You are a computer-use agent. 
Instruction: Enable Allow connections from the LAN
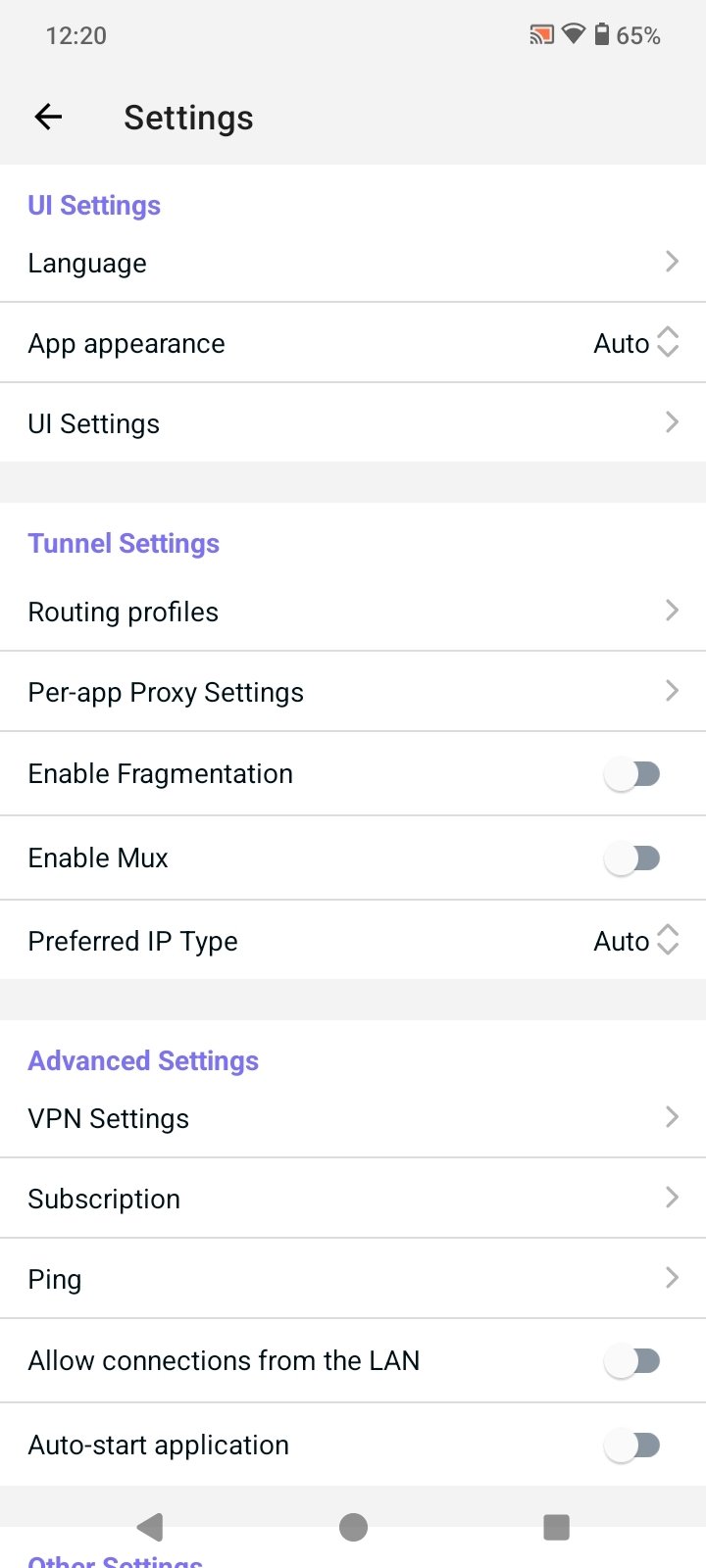point(632,1361)
